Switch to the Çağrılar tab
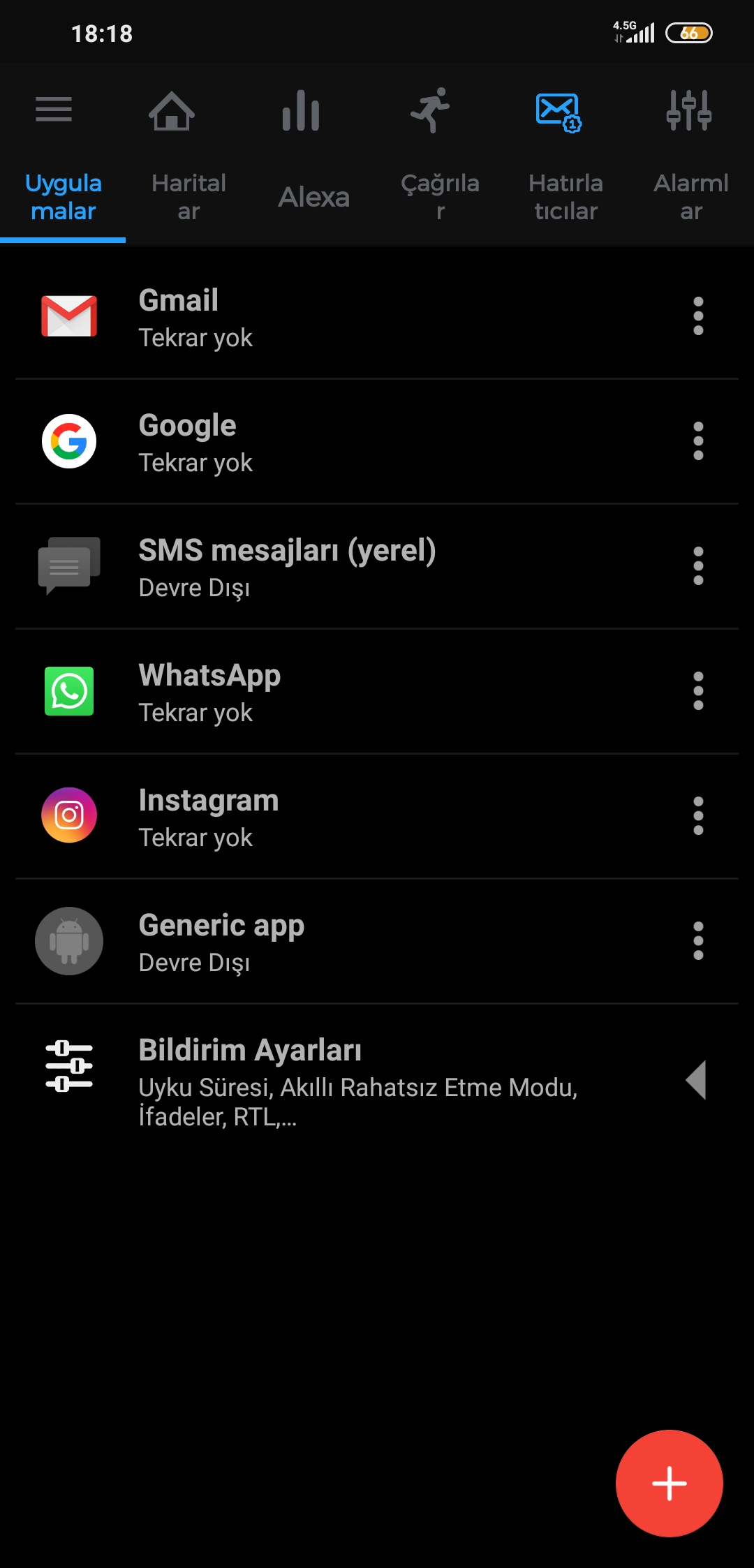 440,197
